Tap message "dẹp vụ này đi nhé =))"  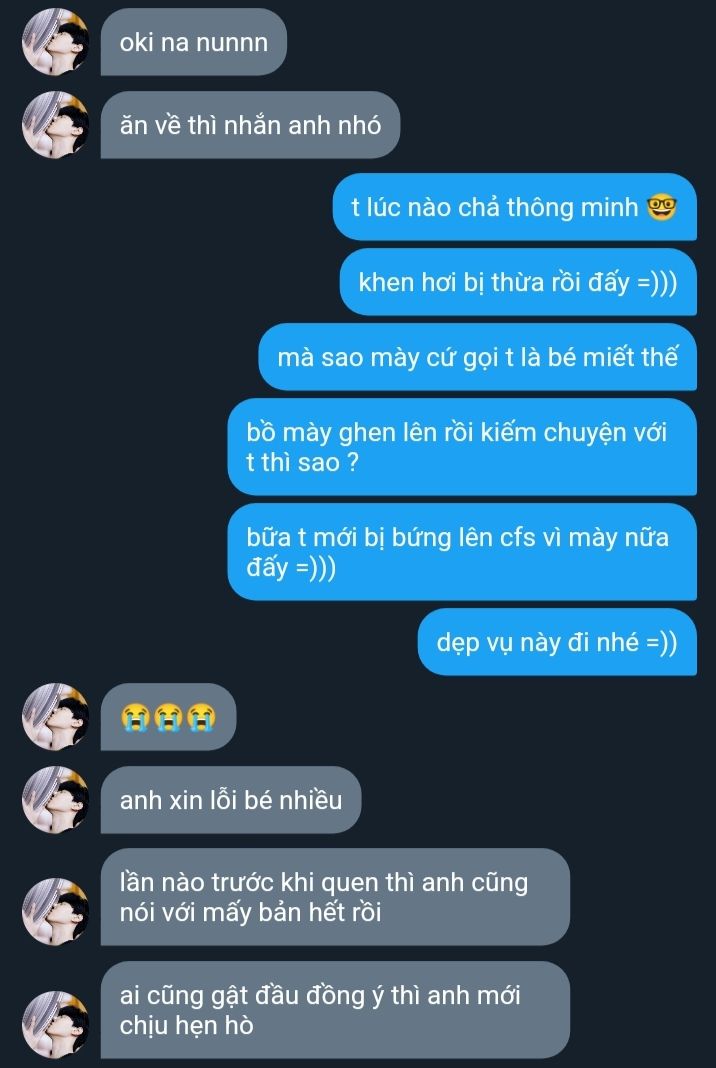tap(557, 642)
